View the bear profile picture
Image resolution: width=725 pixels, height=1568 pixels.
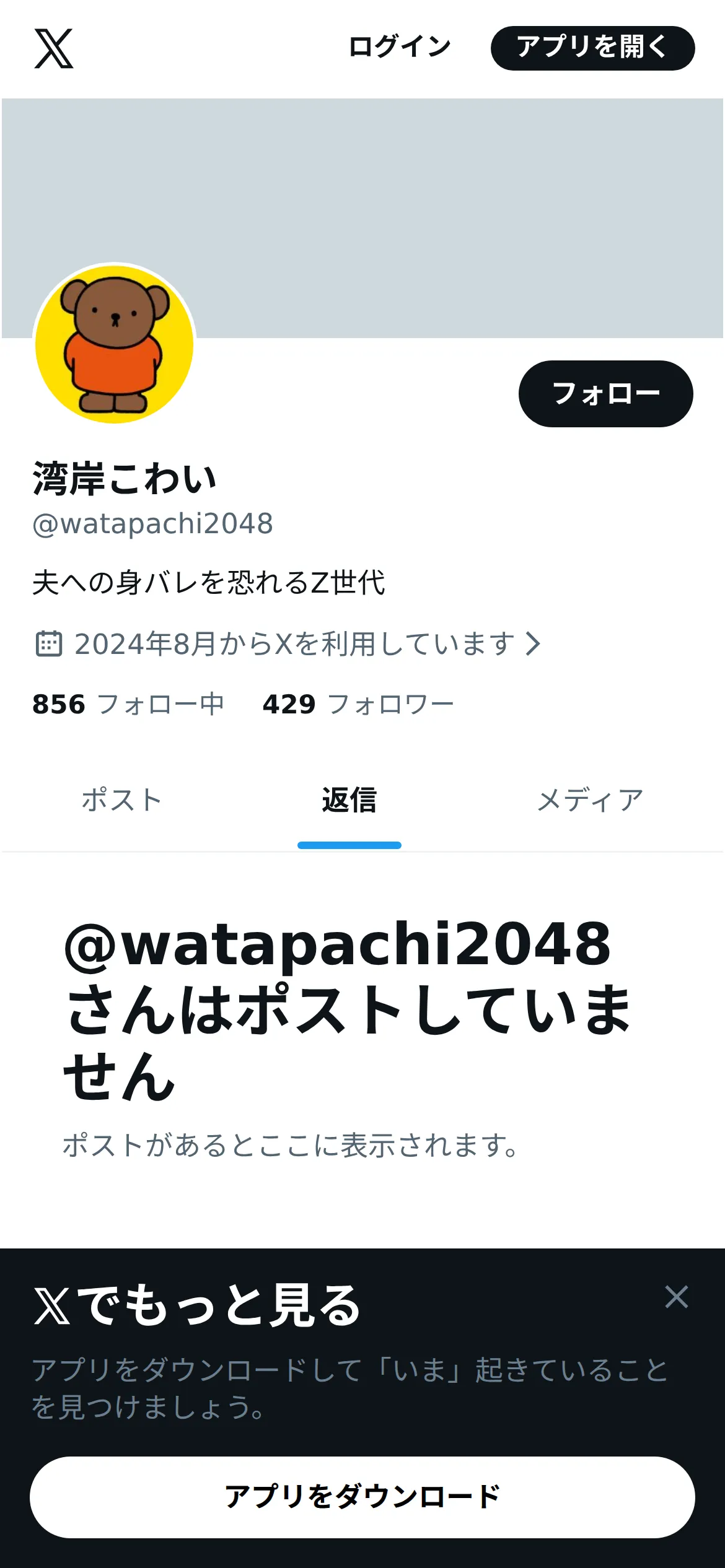point(115,344)
